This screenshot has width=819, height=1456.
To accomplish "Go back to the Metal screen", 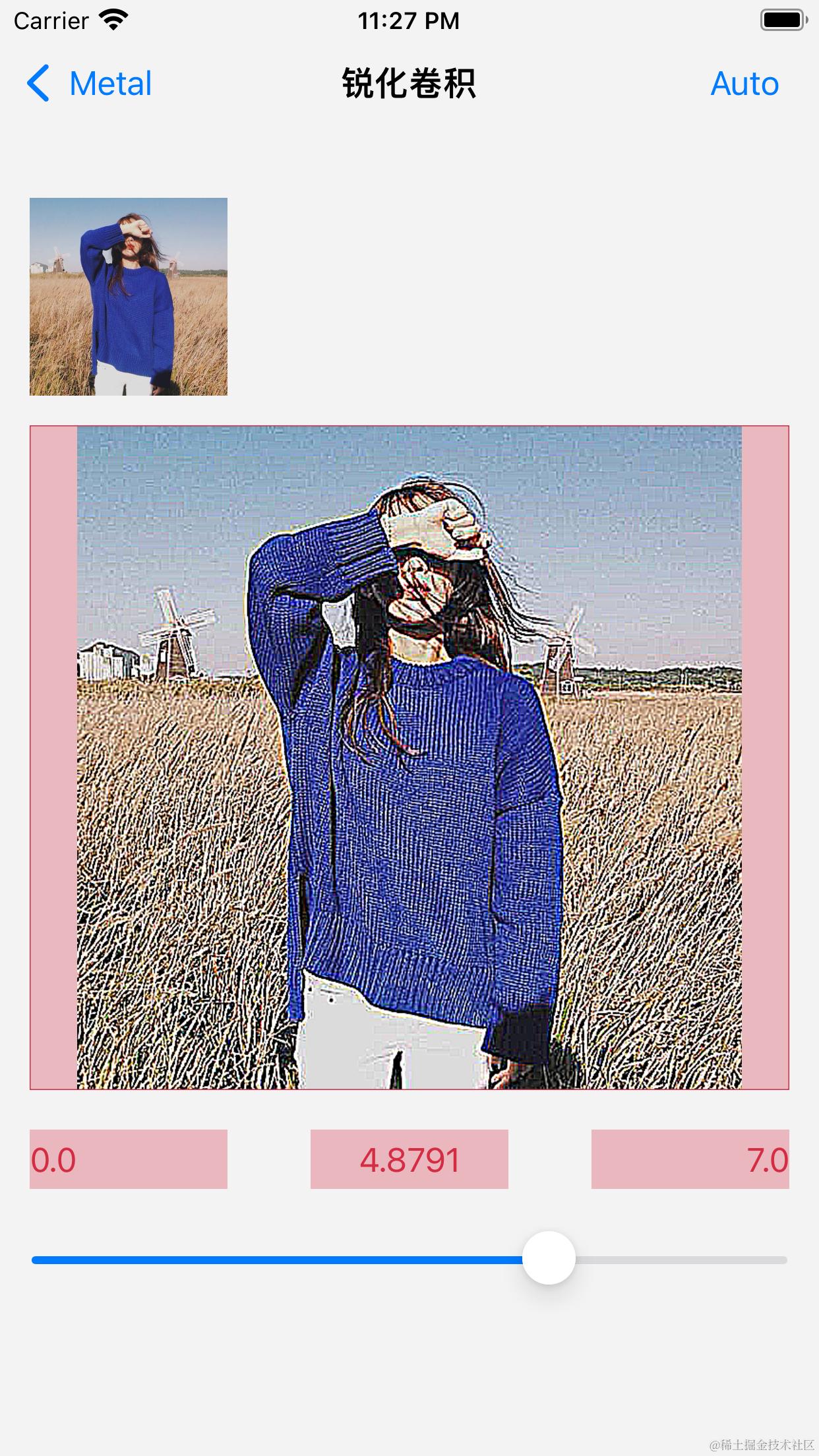I will [x=90, y=84].
